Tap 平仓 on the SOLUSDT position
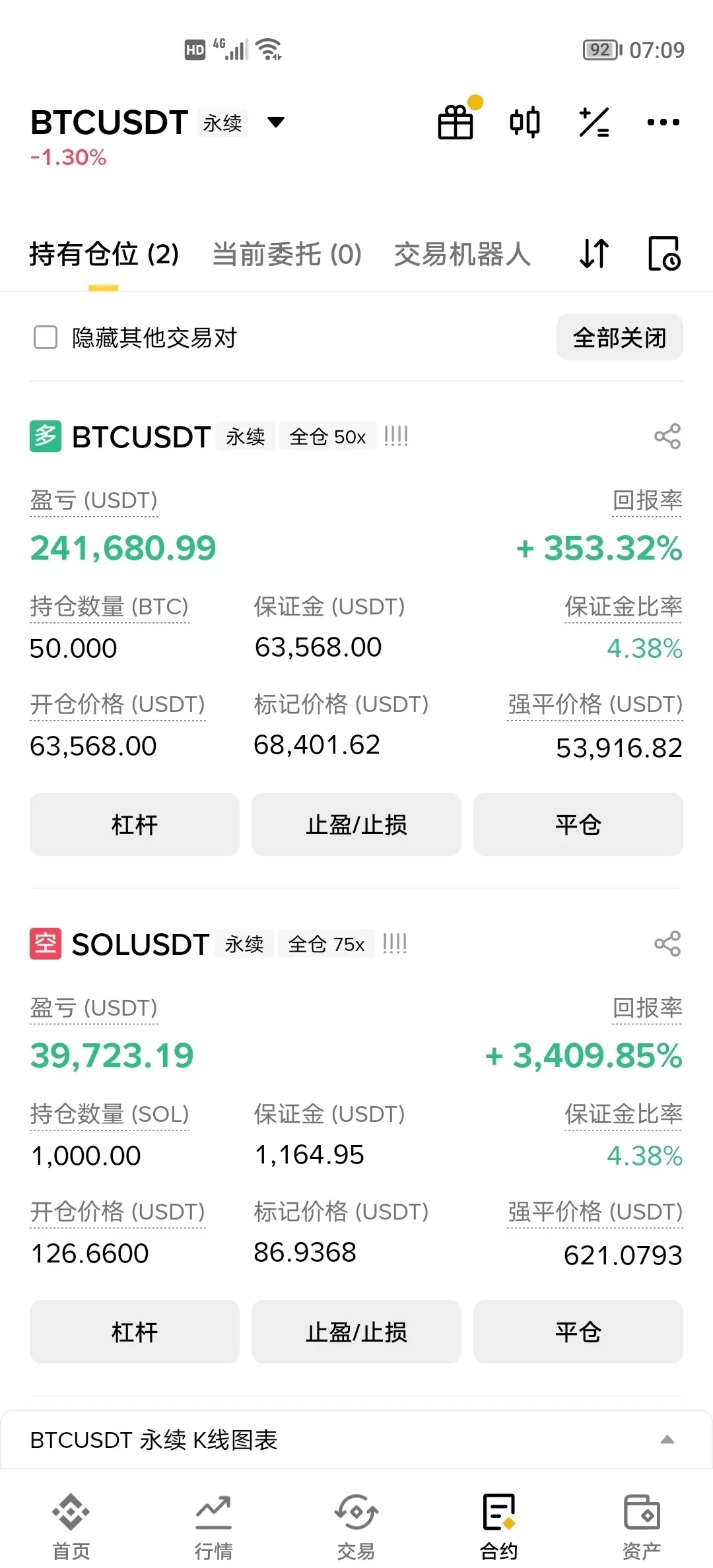 point(578,1332)
